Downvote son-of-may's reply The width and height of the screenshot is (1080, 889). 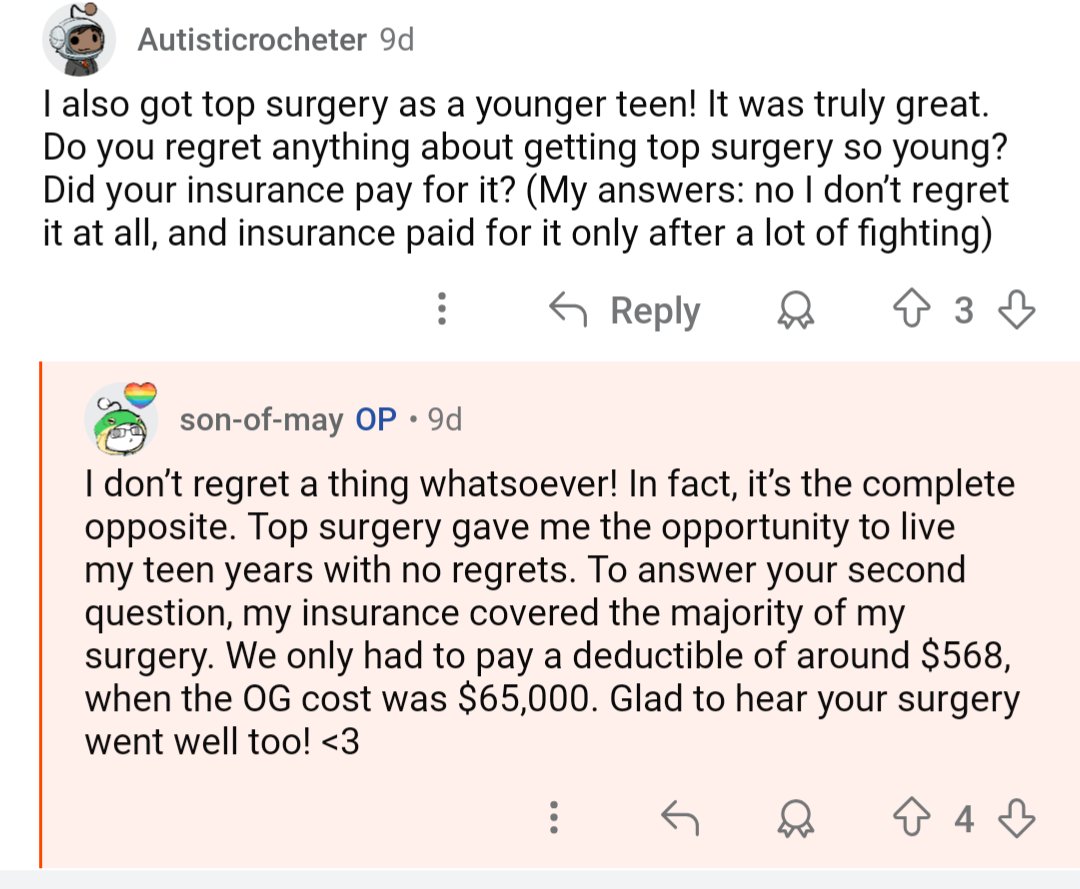coord(1016,820)
